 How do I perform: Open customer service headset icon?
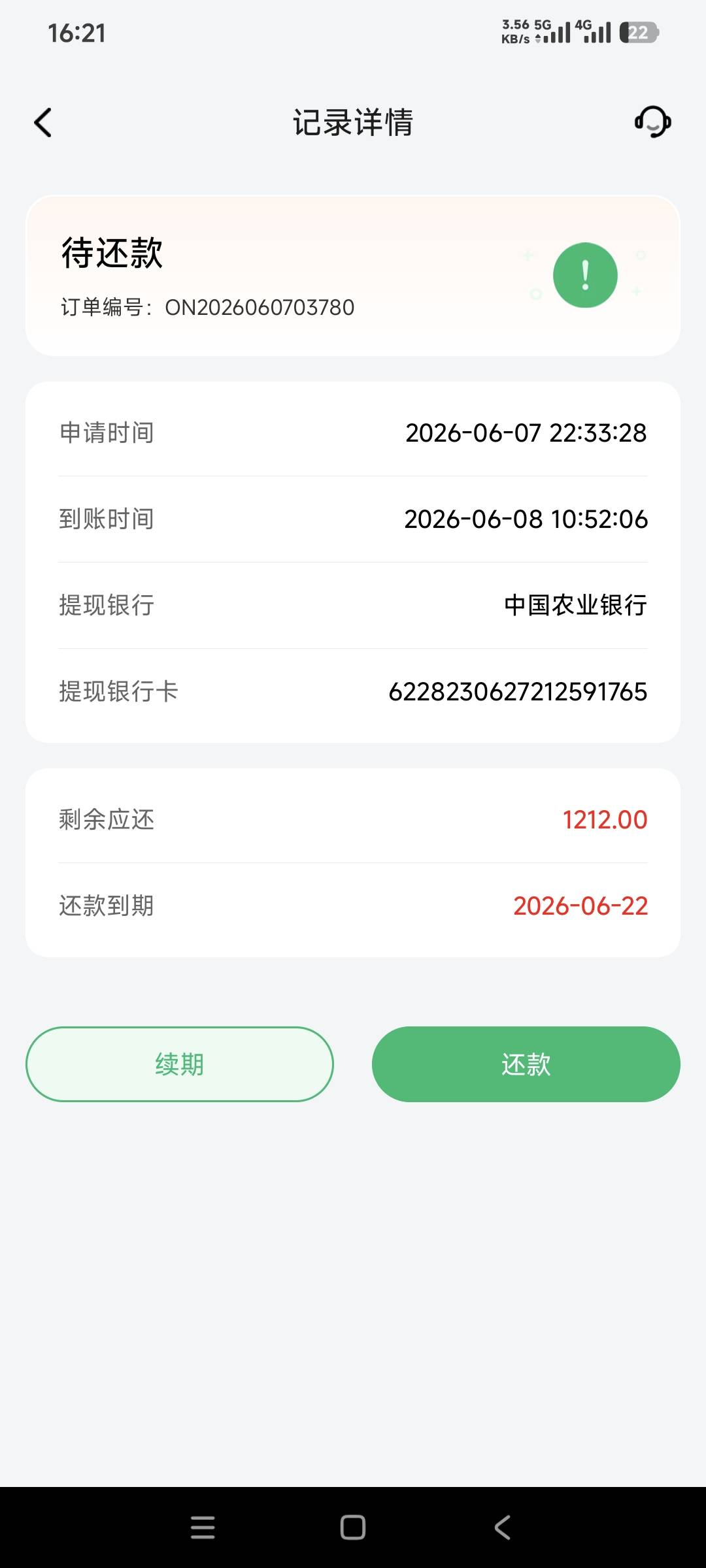click(652, 122)
